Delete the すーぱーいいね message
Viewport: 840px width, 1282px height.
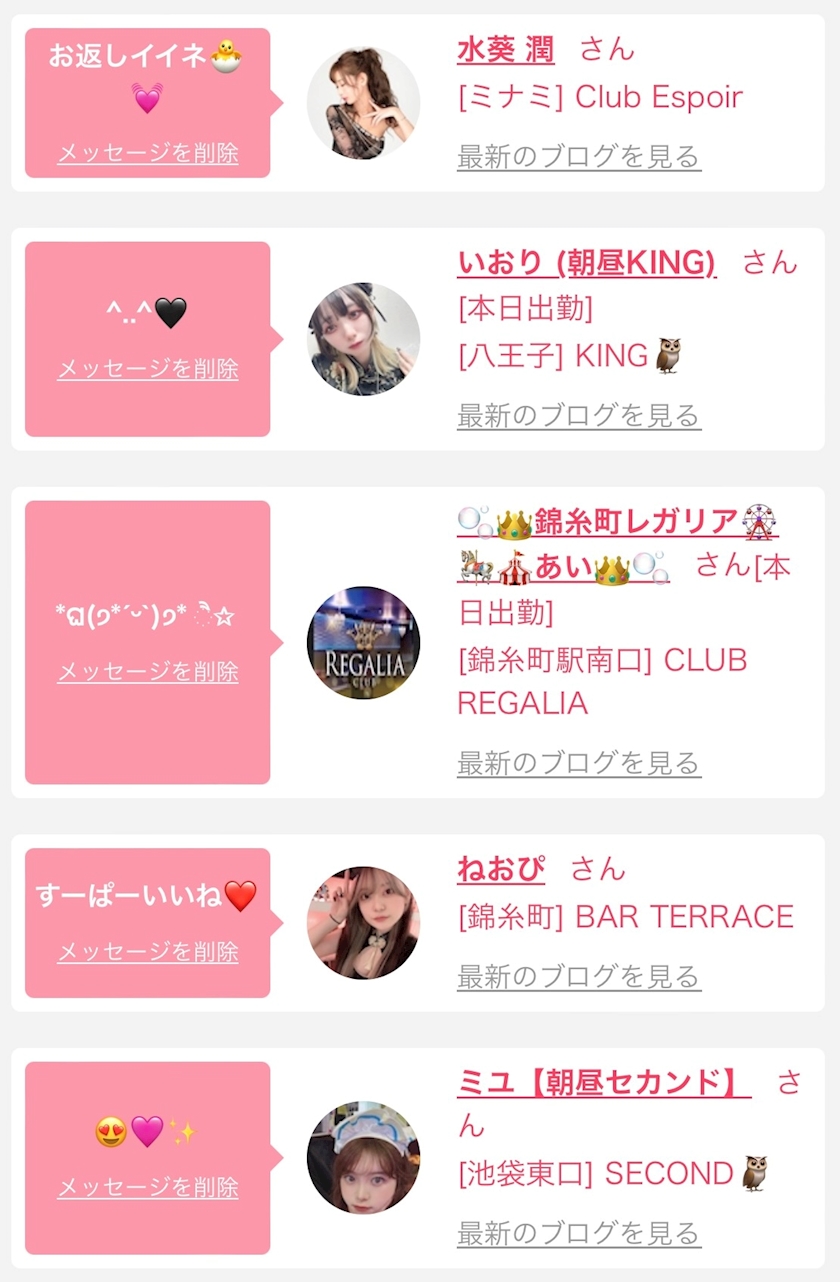[148, 951]
